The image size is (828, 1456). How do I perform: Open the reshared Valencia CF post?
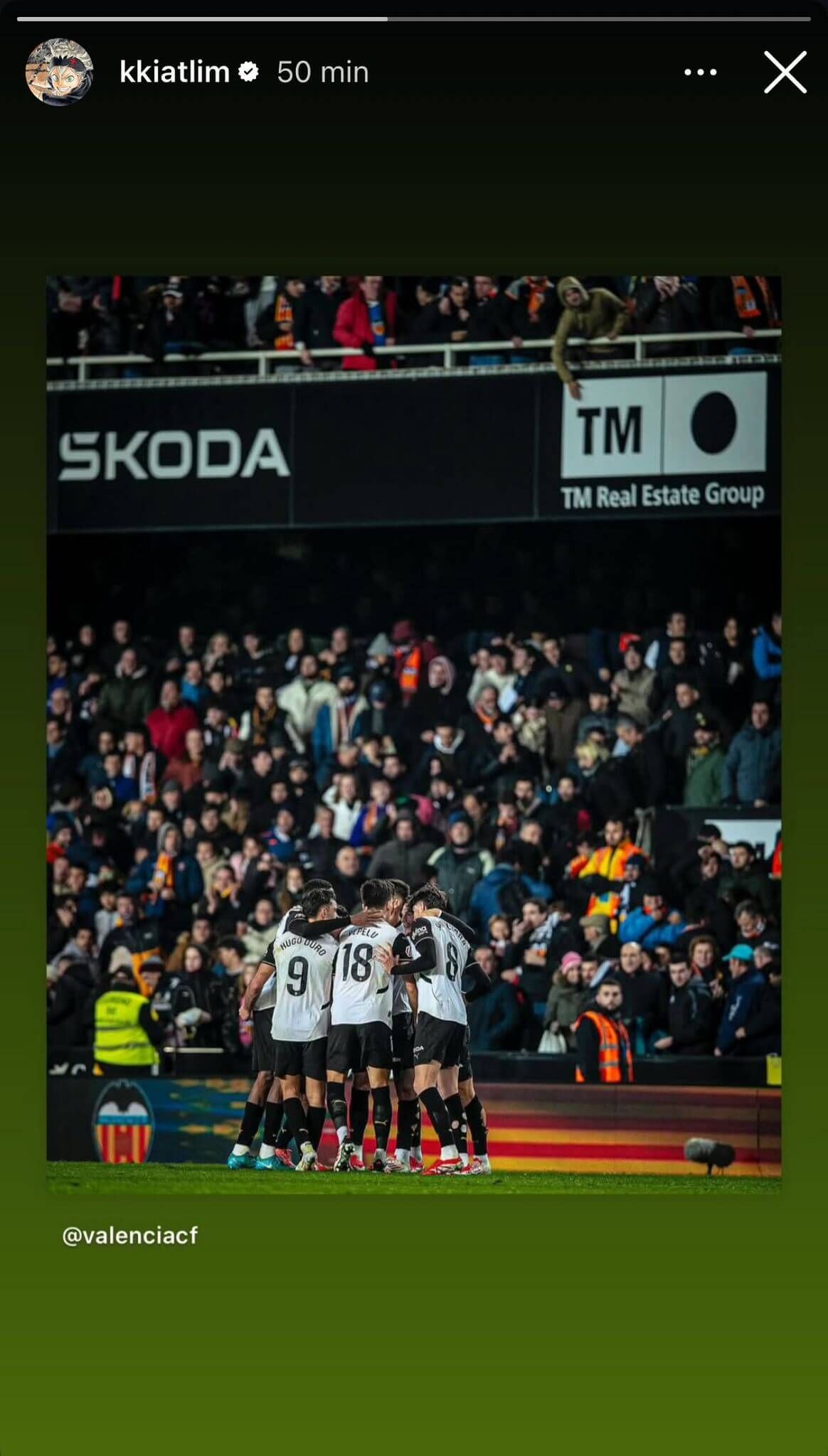(414, 732)
